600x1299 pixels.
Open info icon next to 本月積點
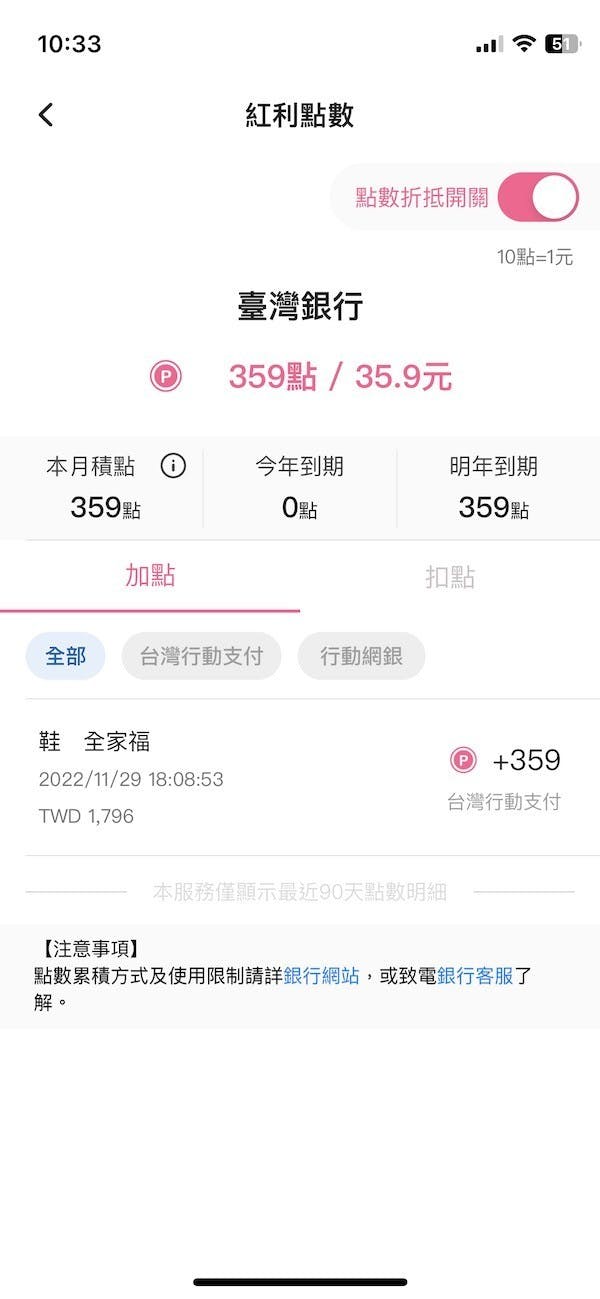pyautogui.click(x=173, y=466)
